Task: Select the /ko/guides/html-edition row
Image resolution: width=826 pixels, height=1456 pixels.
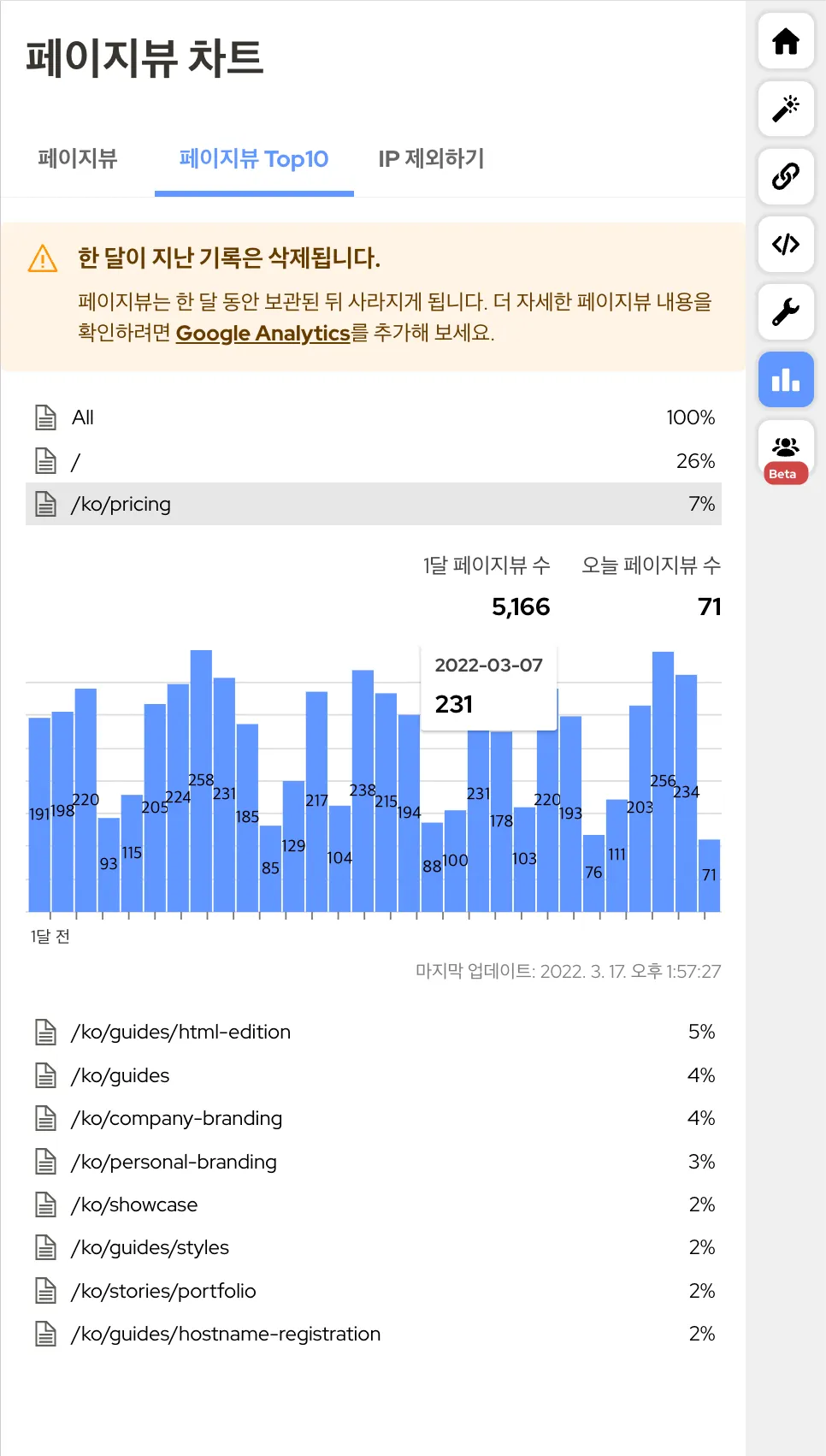Action: (x=373, y=1032)
